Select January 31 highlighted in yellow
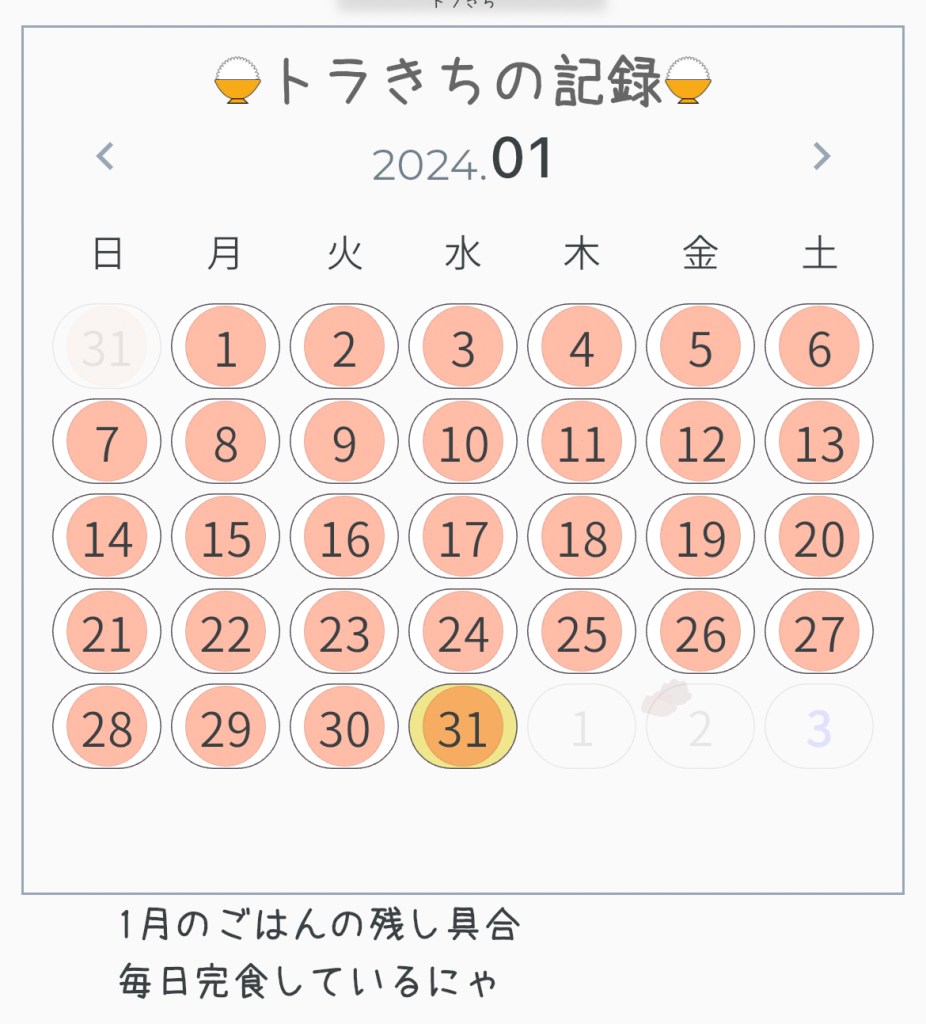Screen dimensions: 926x1024 (x=463, y=727)
